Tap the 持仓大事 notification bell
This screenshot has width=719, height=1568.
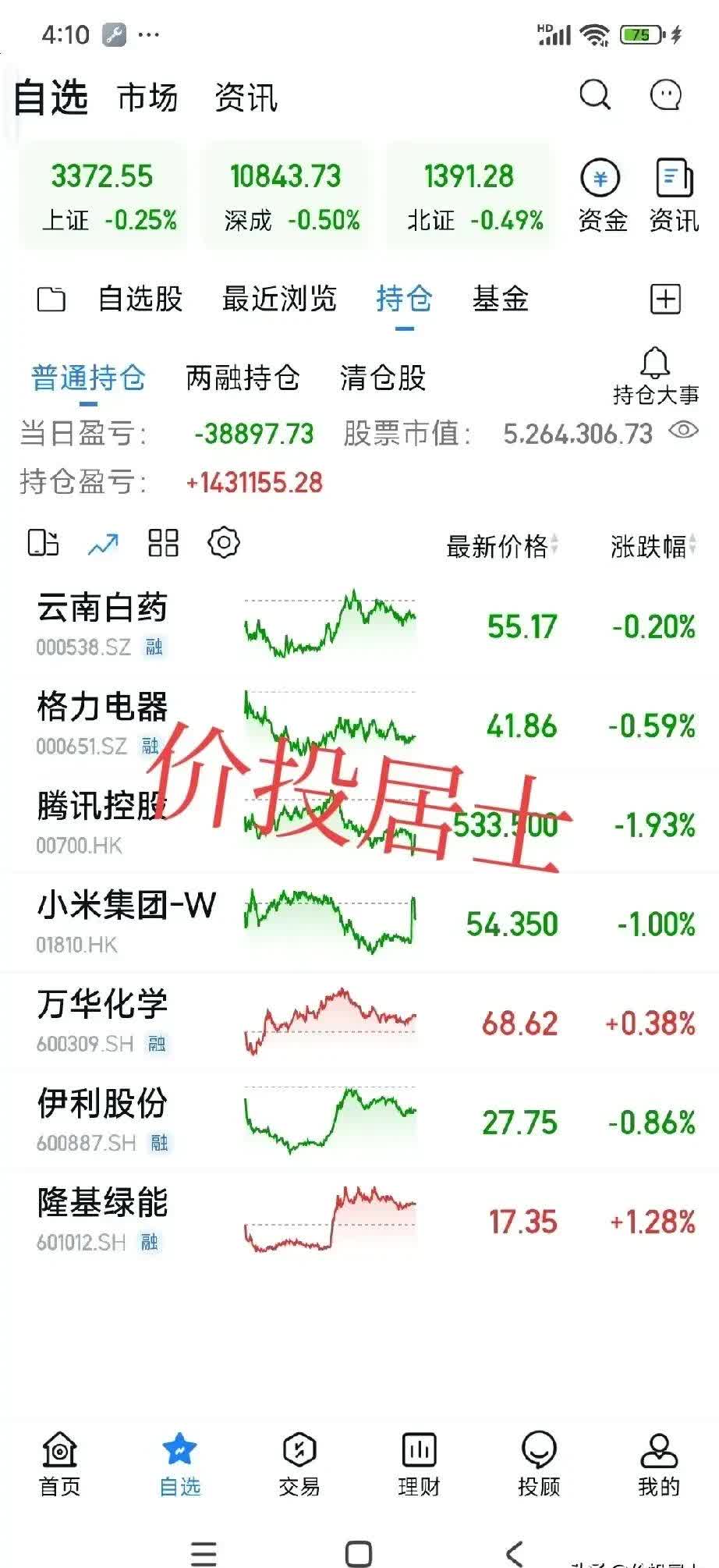[655, 364]
